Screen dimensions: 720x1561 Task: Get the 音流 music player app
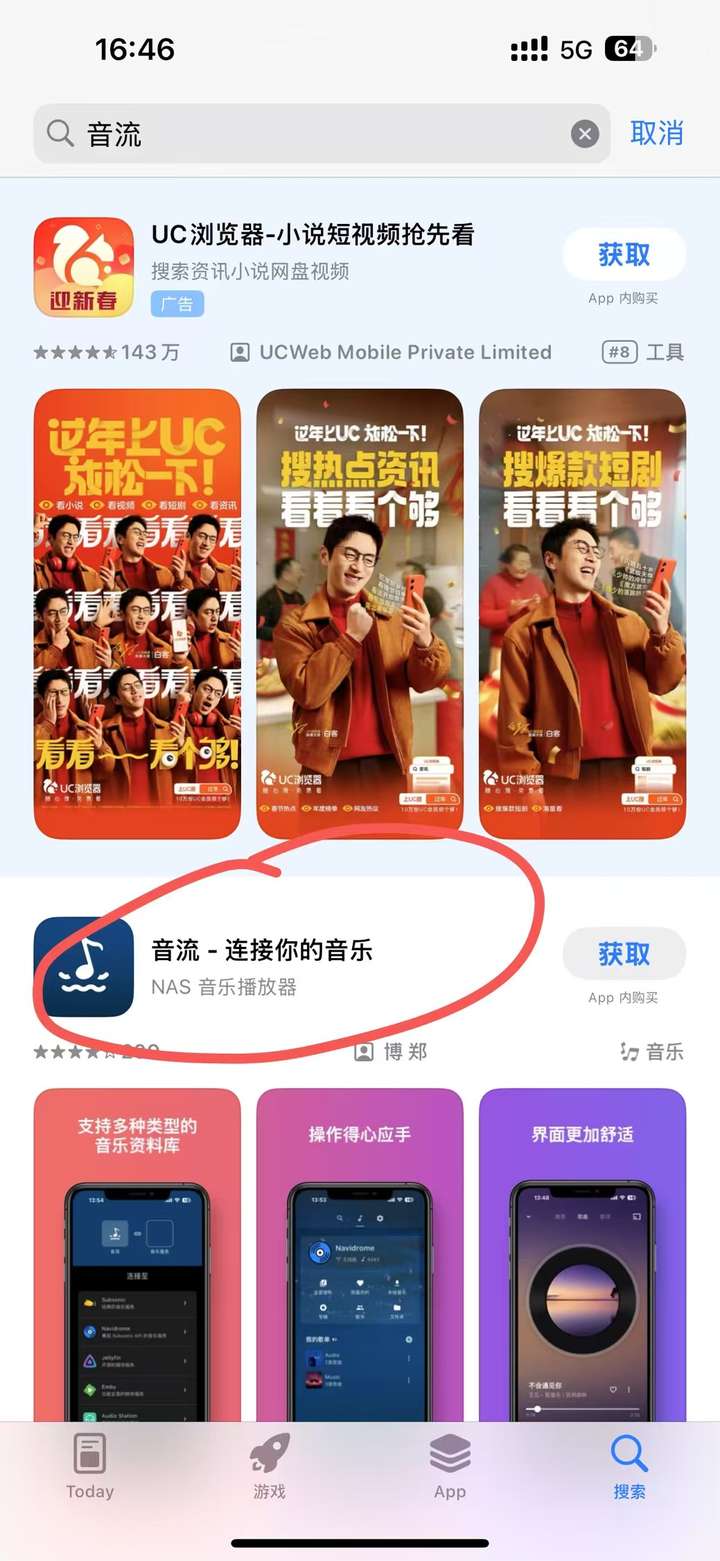click(x=624, y=954)
